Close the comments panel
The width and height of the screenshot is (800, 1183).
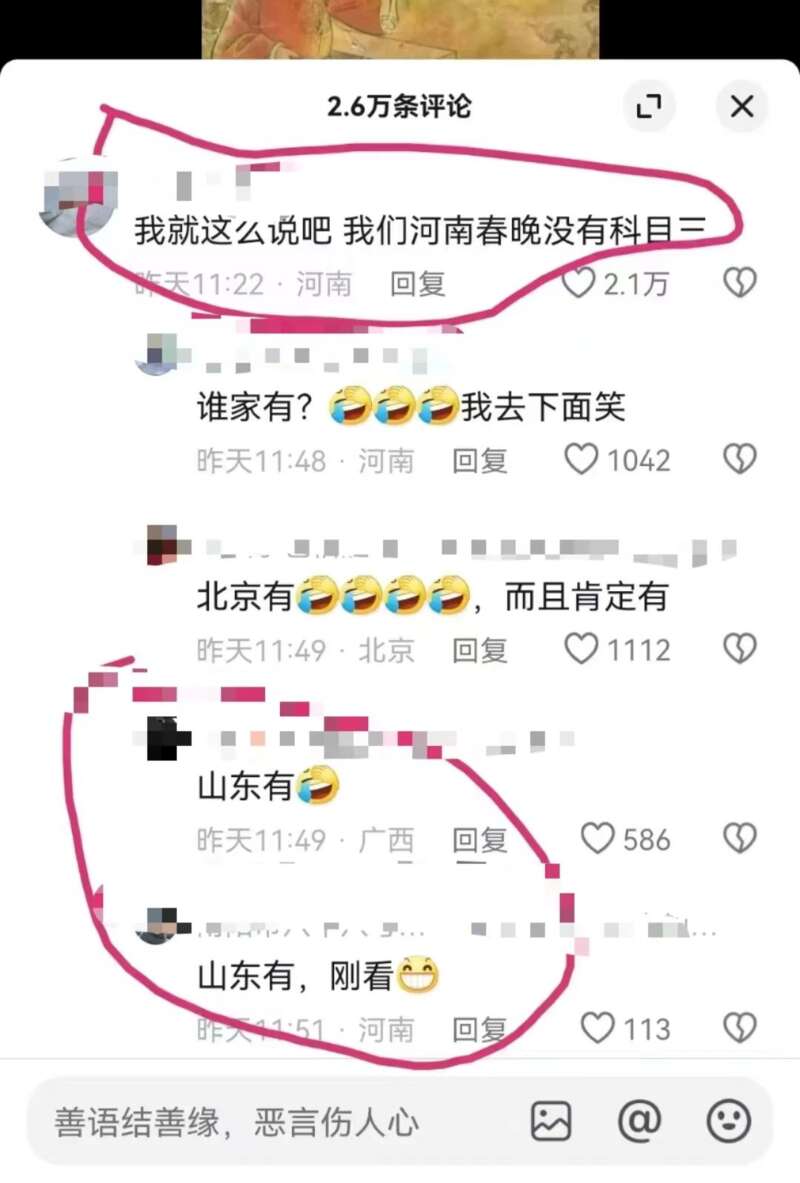point(742,106)
